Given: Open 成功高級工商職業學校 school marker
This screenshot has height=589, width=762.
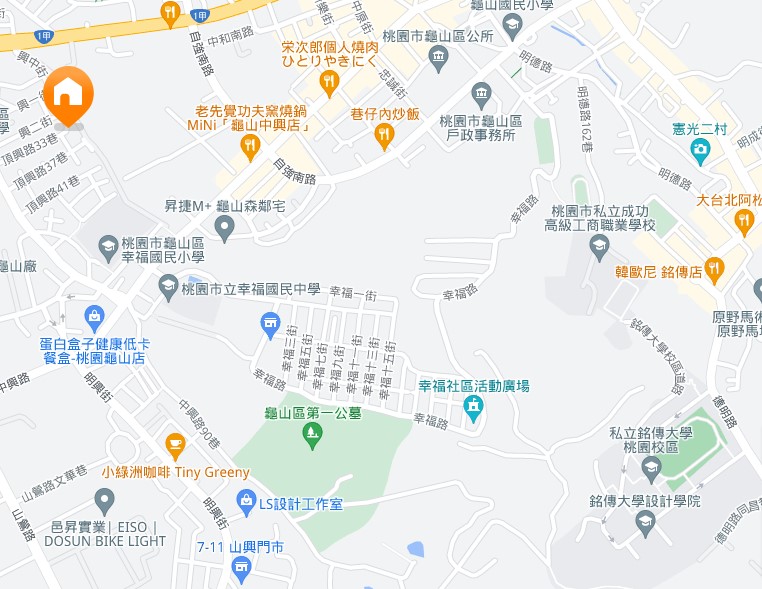Looking at the screenshot, I should coord(599,245).
